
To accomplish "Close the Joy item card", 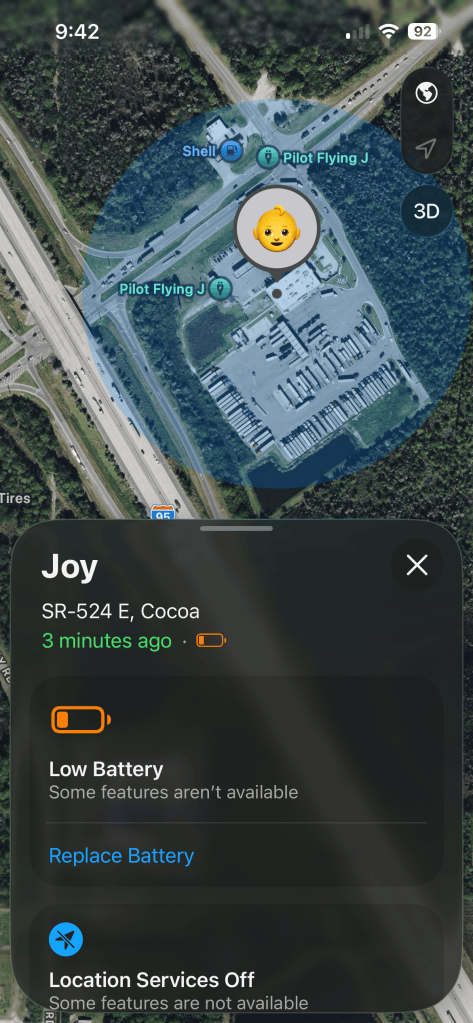I will pyautogui.click(x=416, y=566).
